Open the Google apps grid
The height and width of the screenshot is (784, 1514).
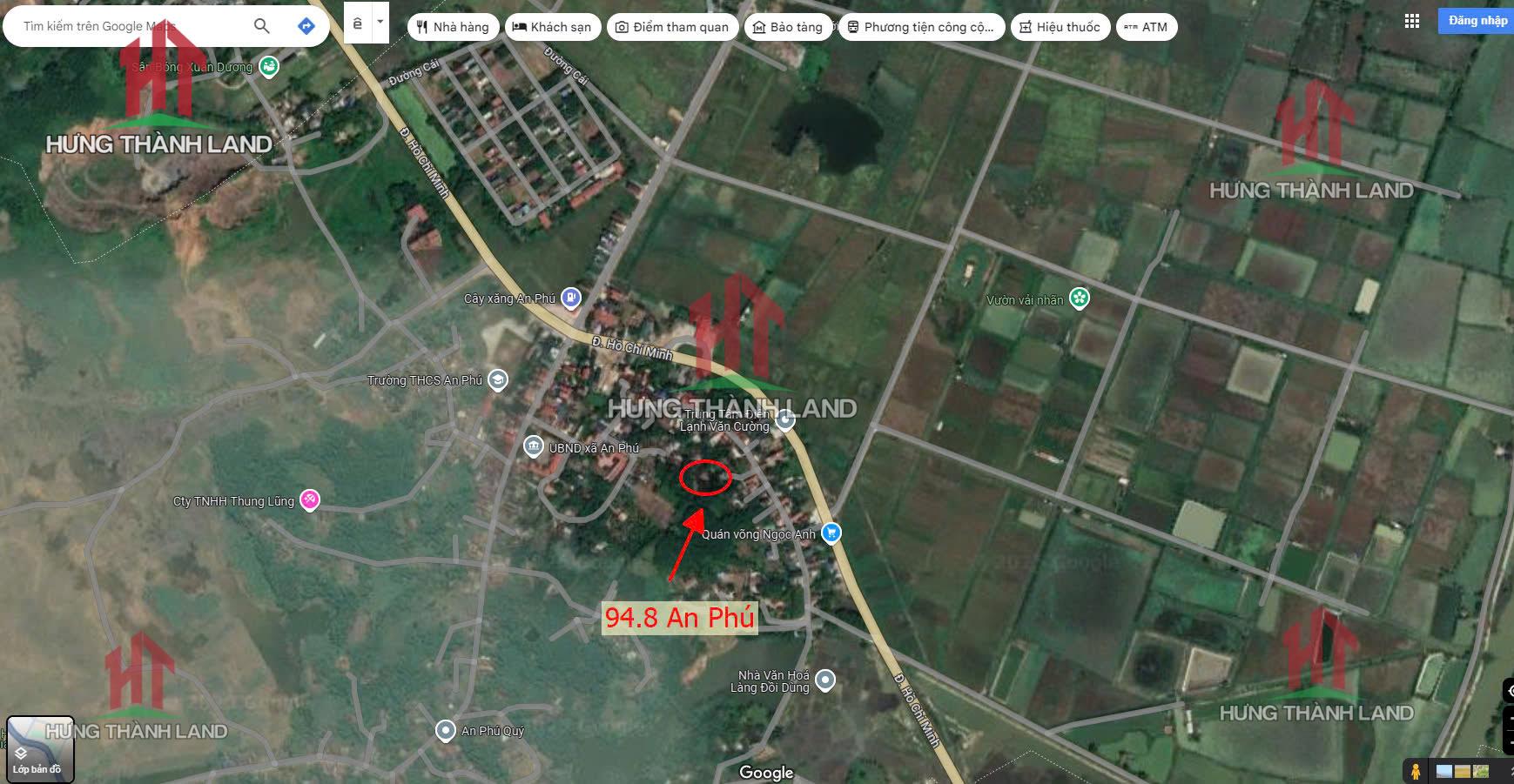1412,21
